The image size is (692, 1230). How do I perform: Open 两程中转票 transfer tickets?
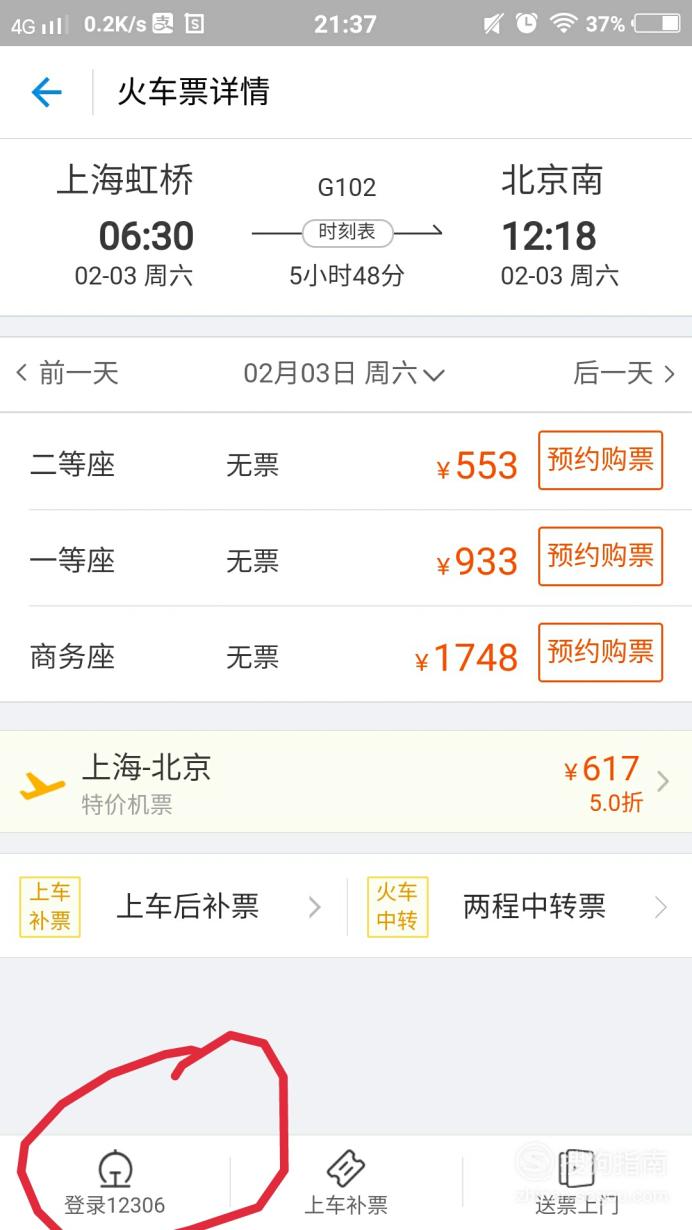point(520,907)
